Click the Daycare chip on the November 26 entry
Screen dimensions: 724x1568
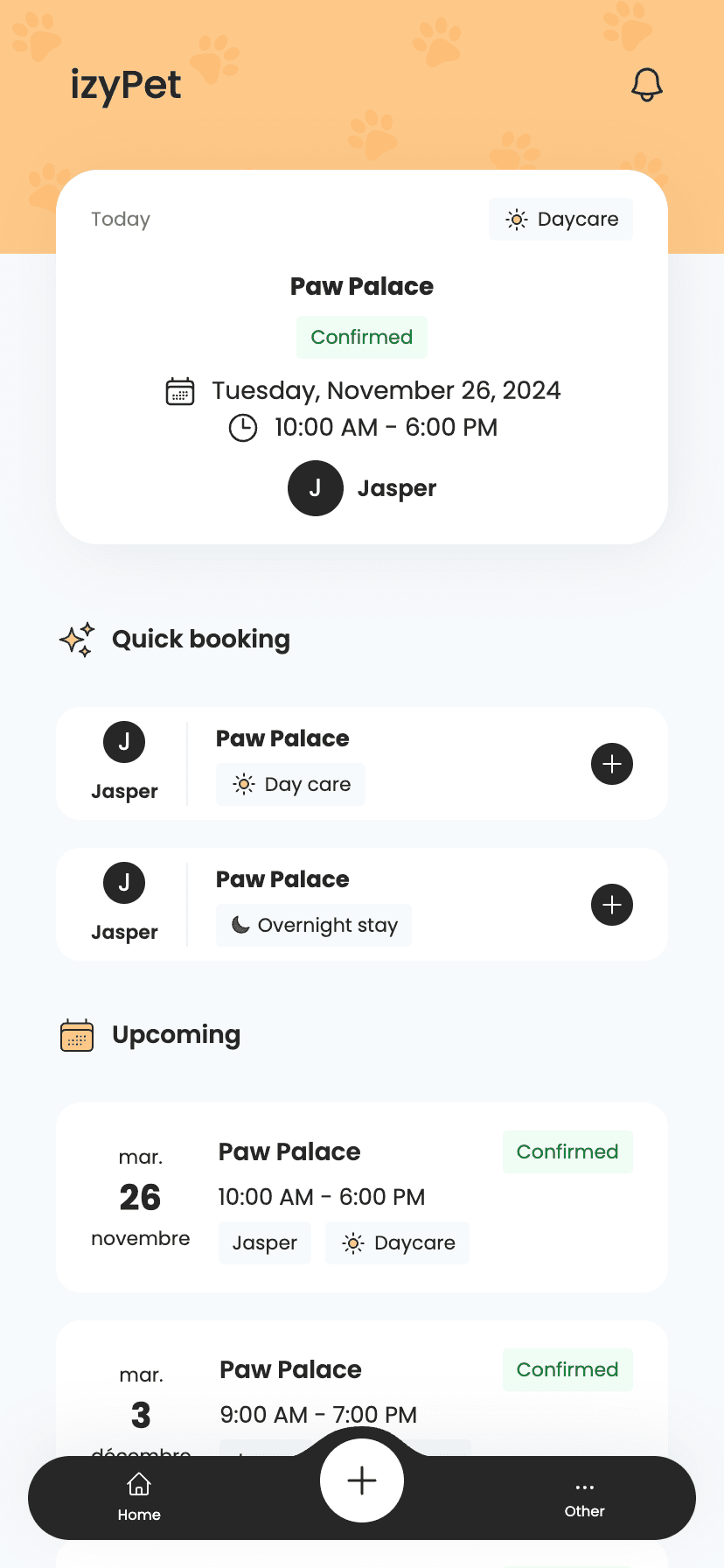(x=397, y=1242)
